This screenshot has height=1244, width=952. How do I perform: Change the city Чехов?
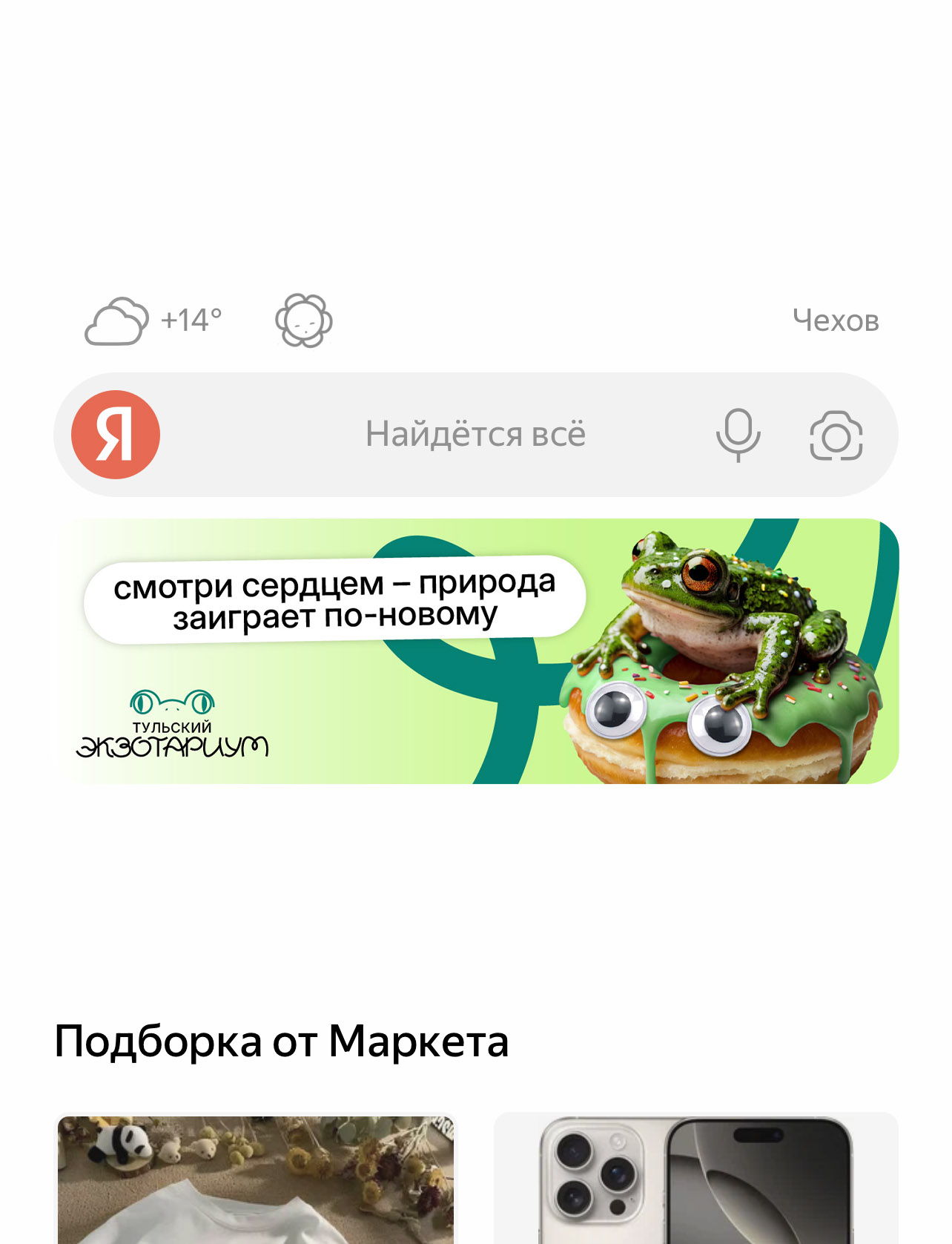835,321
